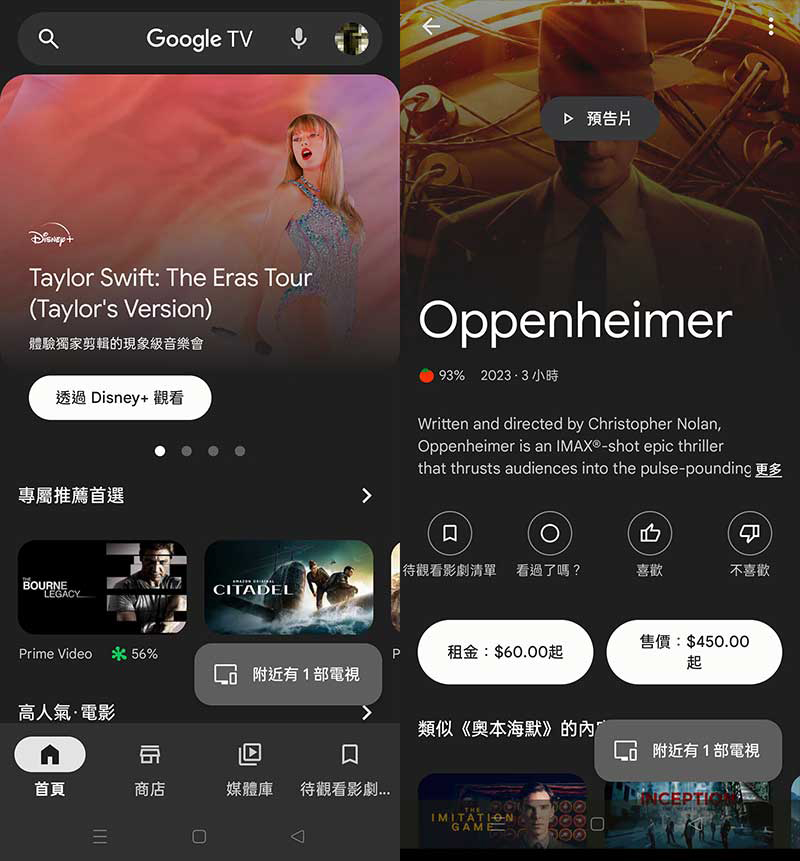Play the 預告片 trailer

pos(599,119)
